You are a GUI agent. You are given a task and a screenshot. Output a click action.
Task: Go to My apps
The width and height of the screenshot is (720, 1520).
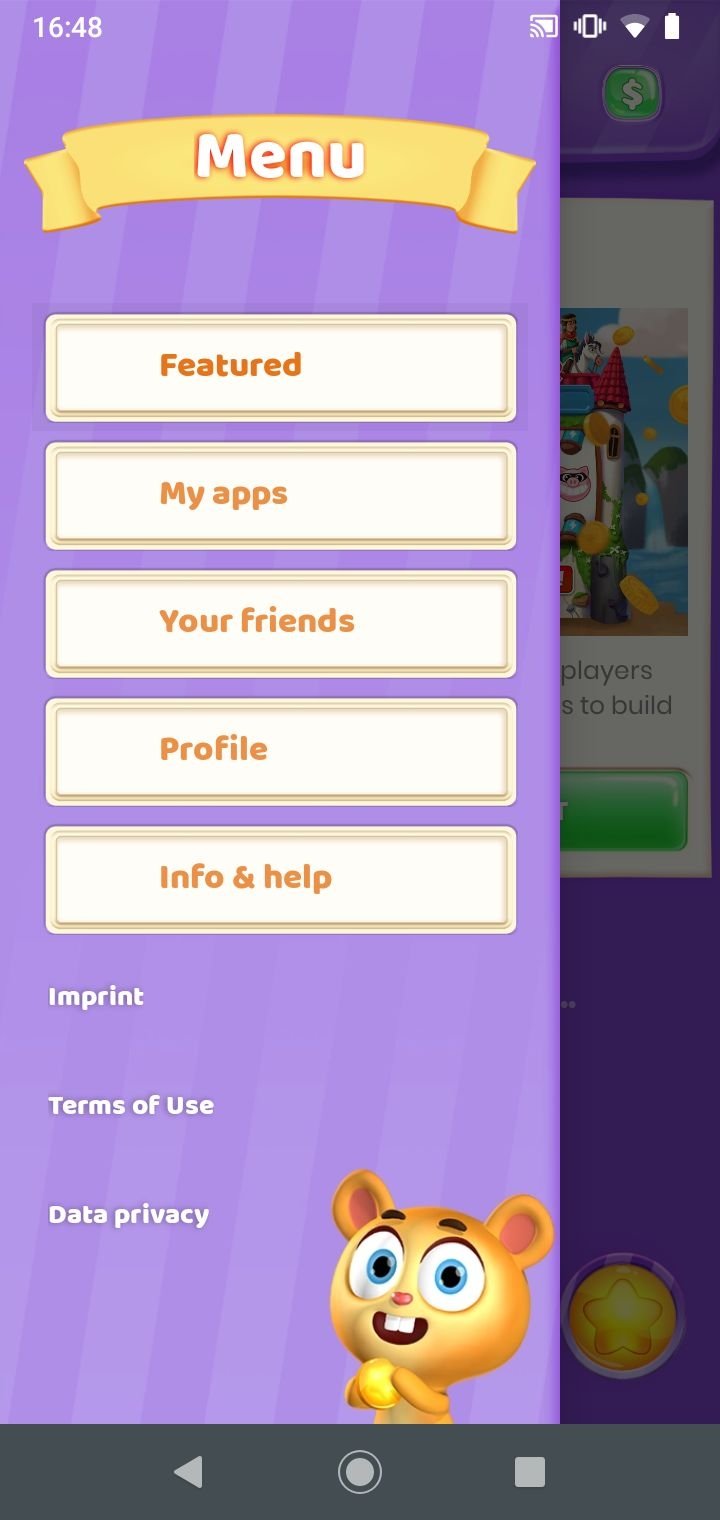pyautogui.click(x=280, y=494)
